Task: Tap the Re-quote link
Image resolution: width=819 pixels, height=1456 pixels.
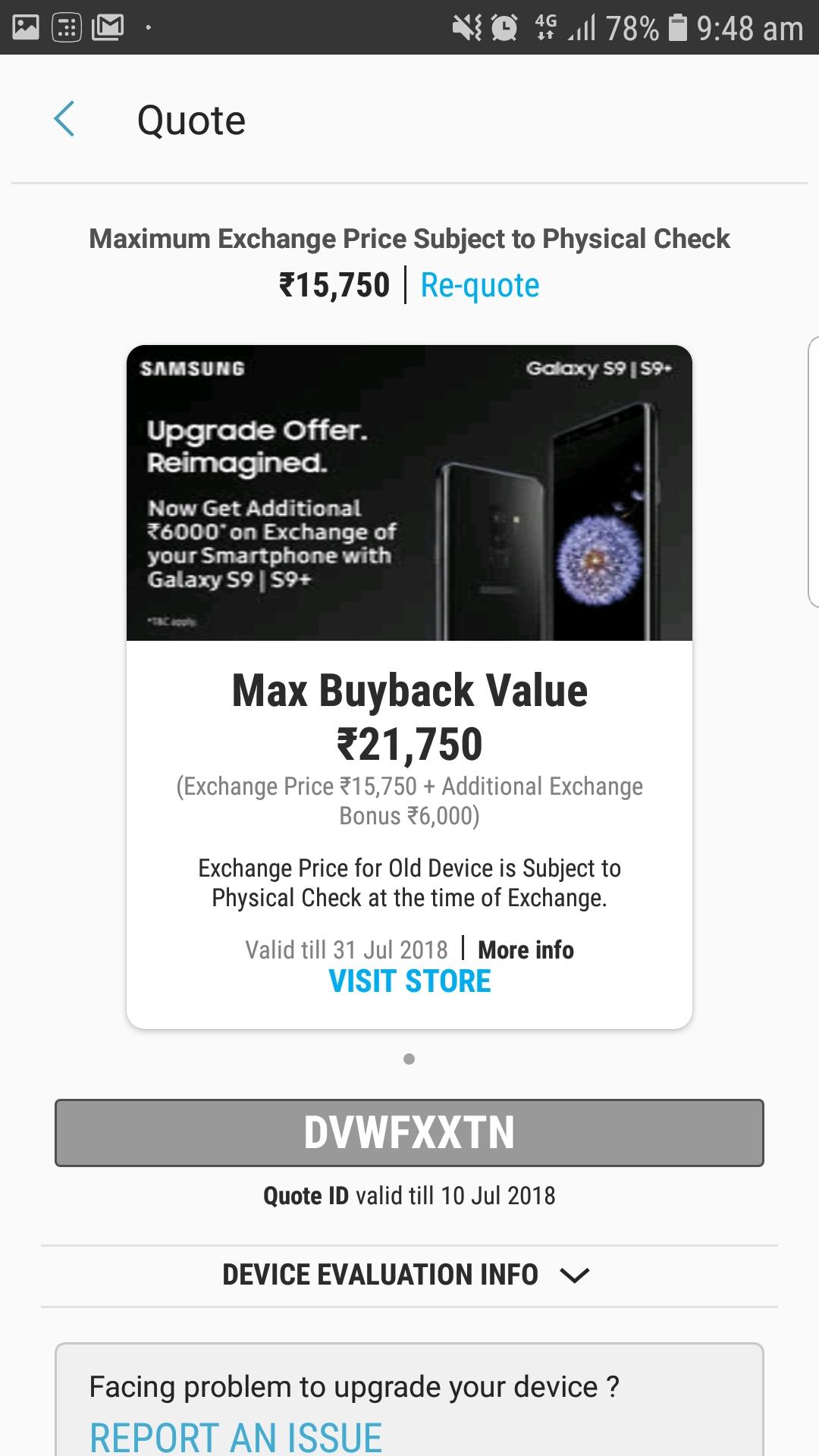Action: tap(479, 286)
